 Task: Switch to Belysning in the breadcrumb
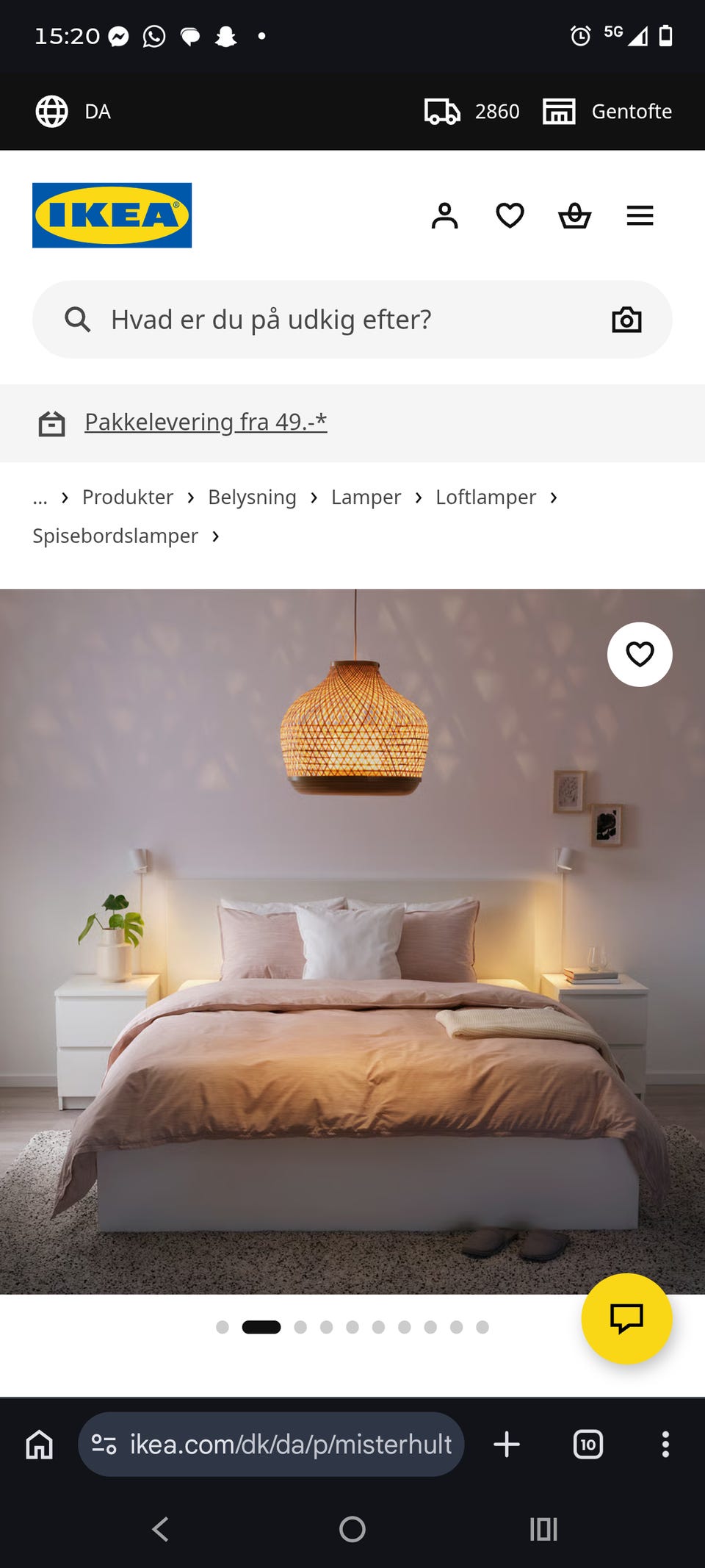(251, 497)
